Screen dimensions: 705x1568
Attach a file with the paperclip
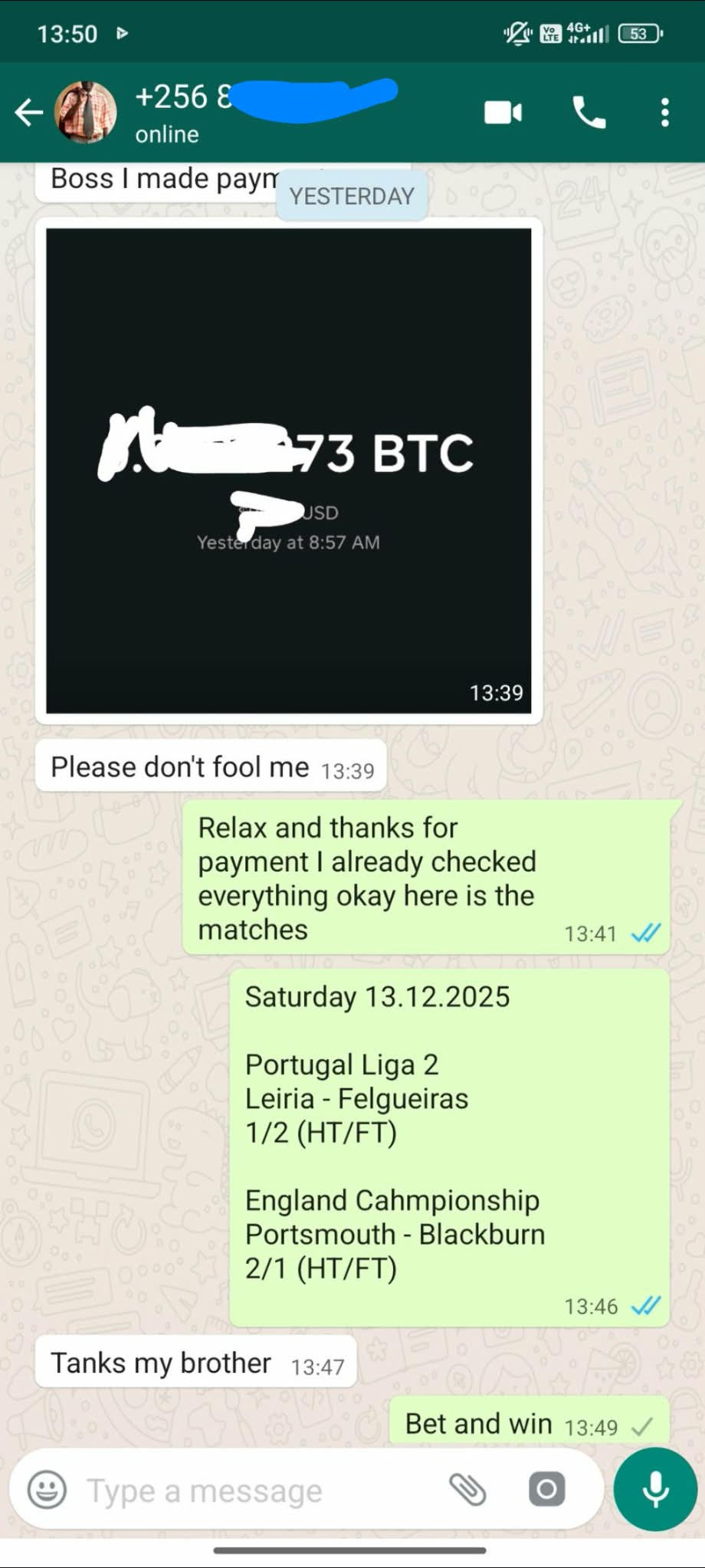click(x=467, y=1490)
